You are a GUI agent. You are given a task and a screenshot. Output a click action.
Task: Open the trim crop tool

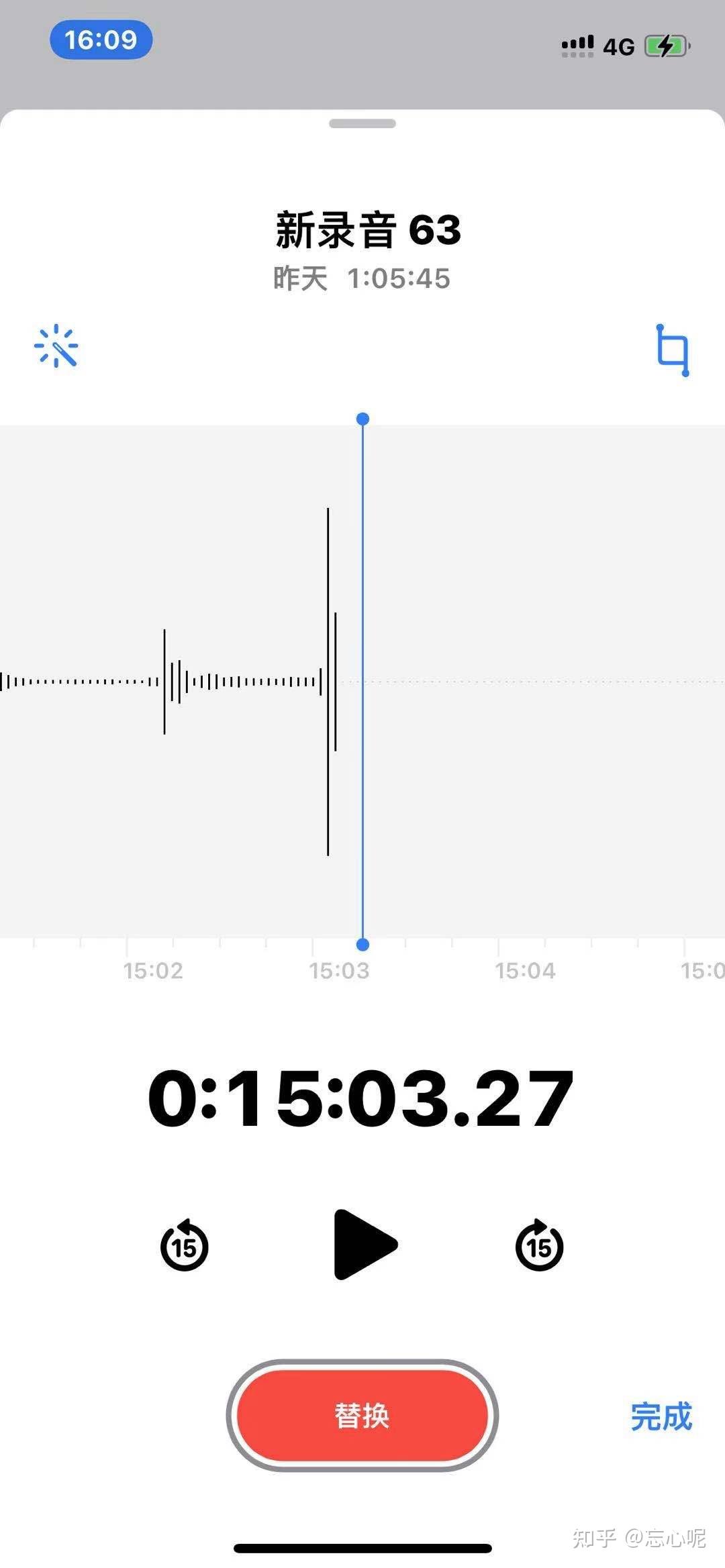(x=672, y=350)
